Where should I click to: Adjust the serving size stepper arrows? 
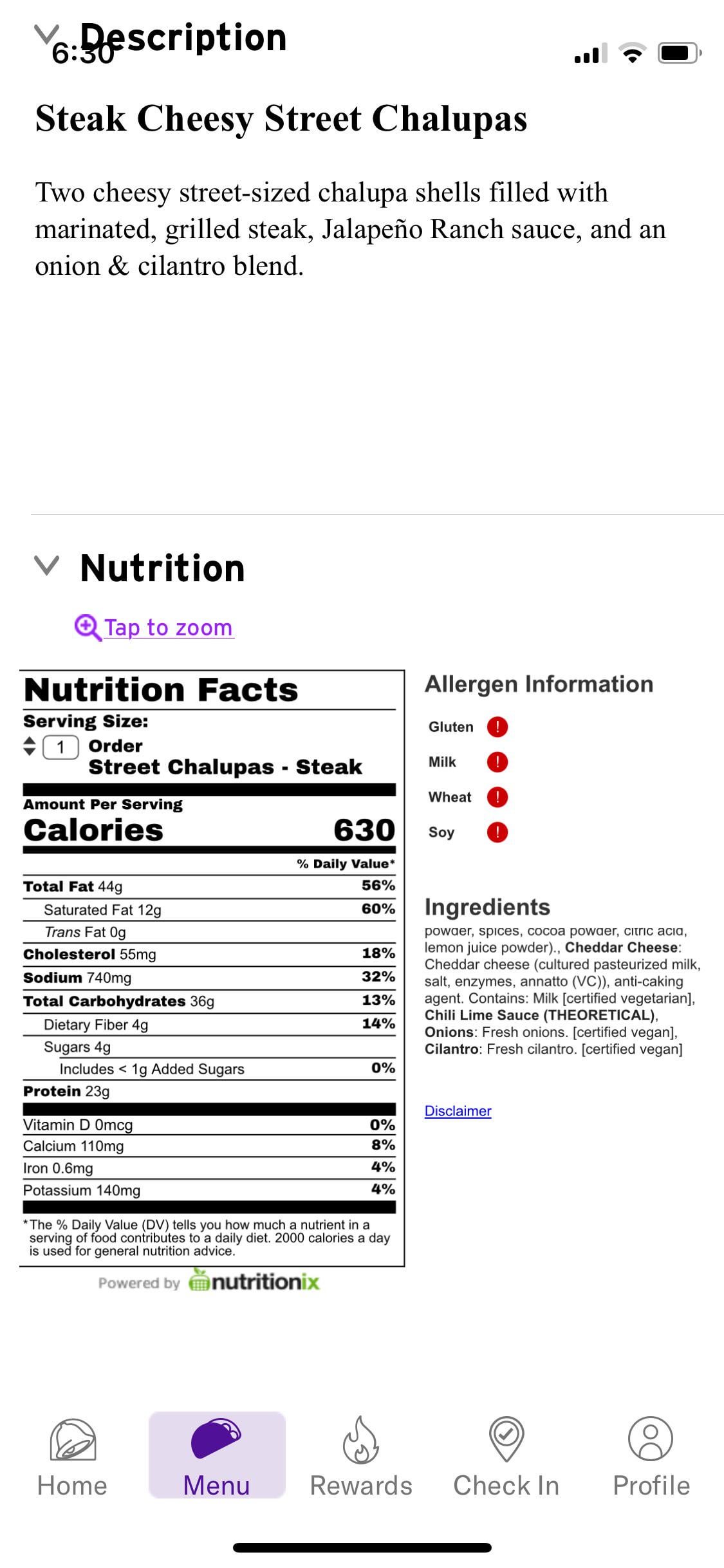coord(30,746)
